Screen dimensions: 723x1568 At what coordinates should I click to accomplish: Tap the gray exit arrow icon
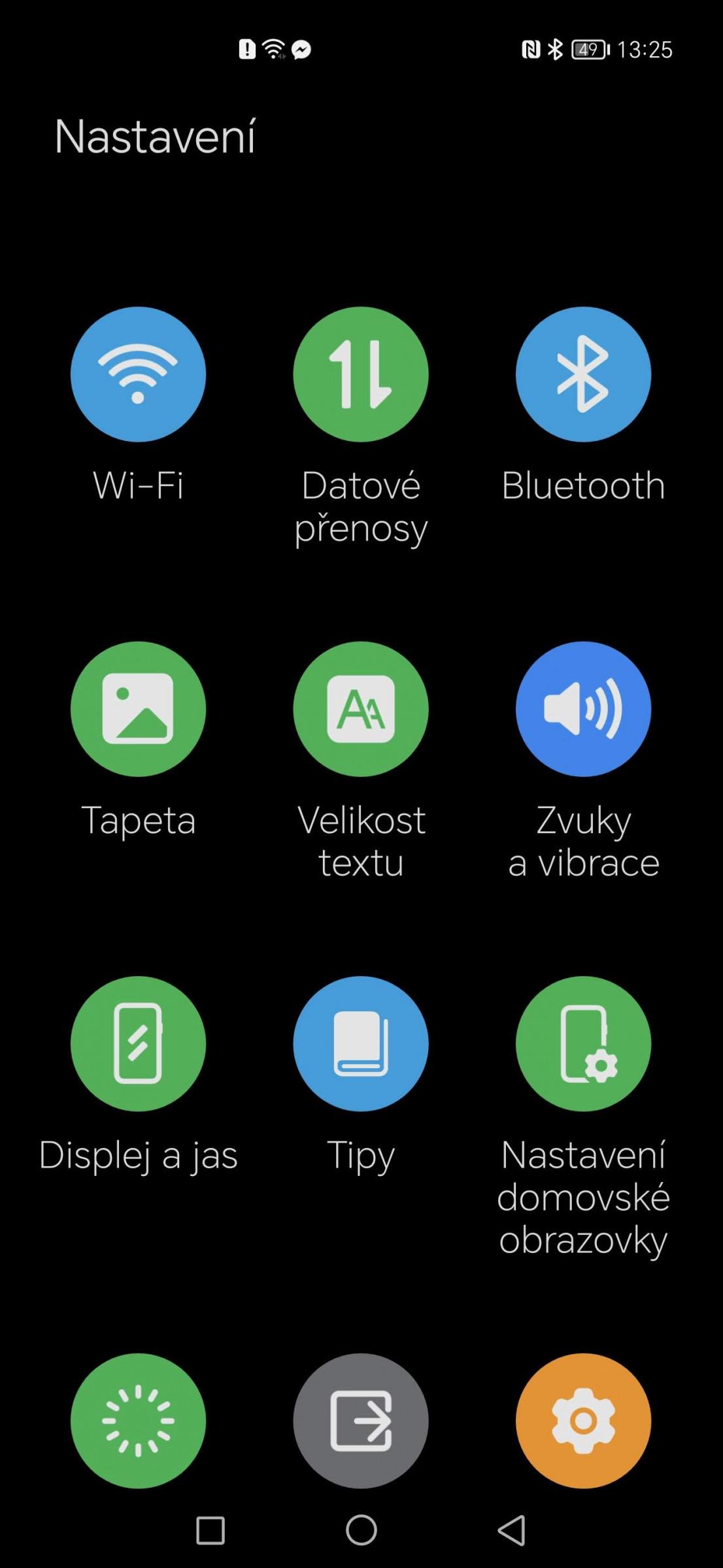(361, 1420)
